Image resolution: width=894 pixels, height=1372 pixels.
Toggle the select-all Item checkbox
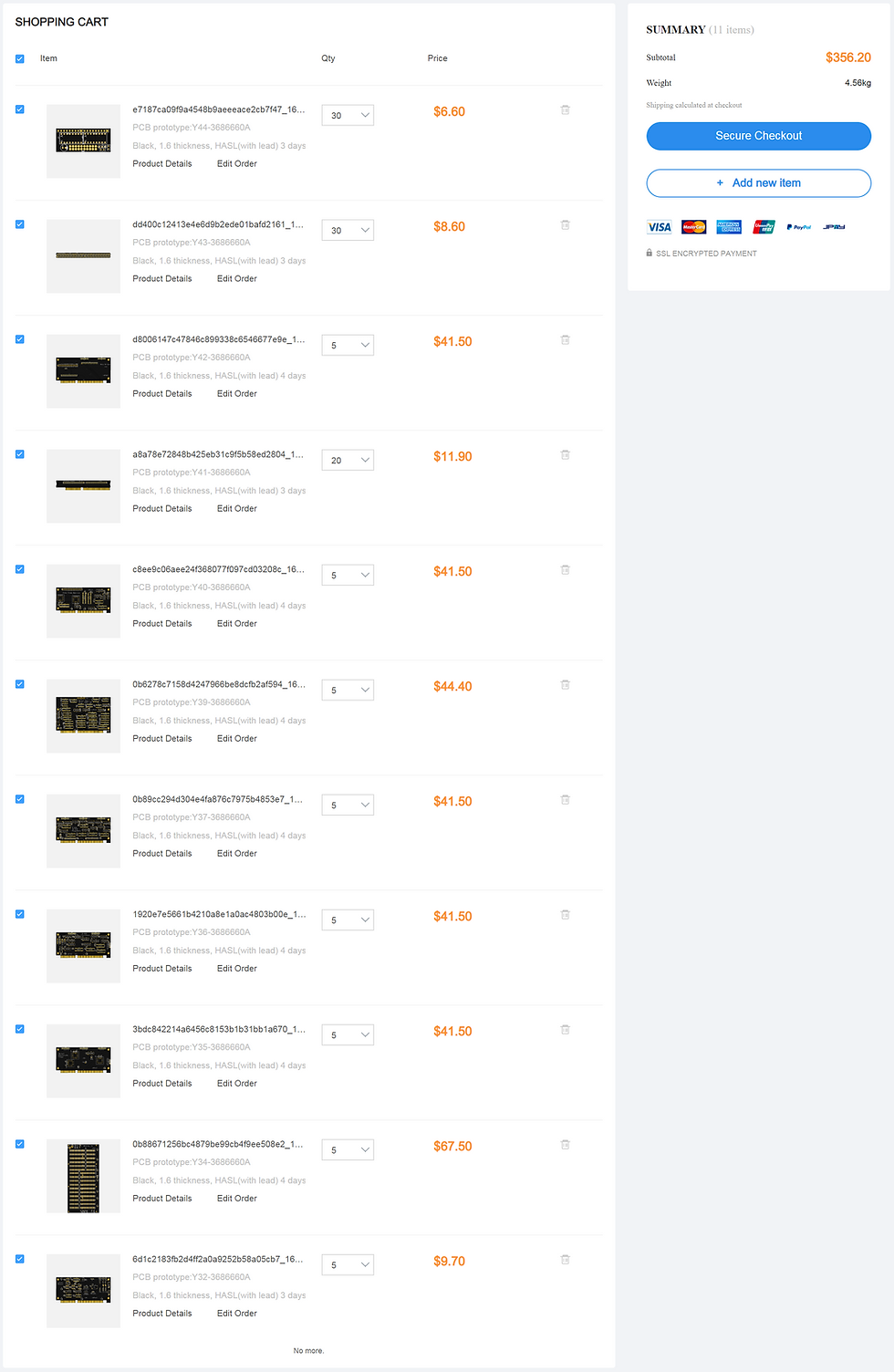tap(20, 58)
